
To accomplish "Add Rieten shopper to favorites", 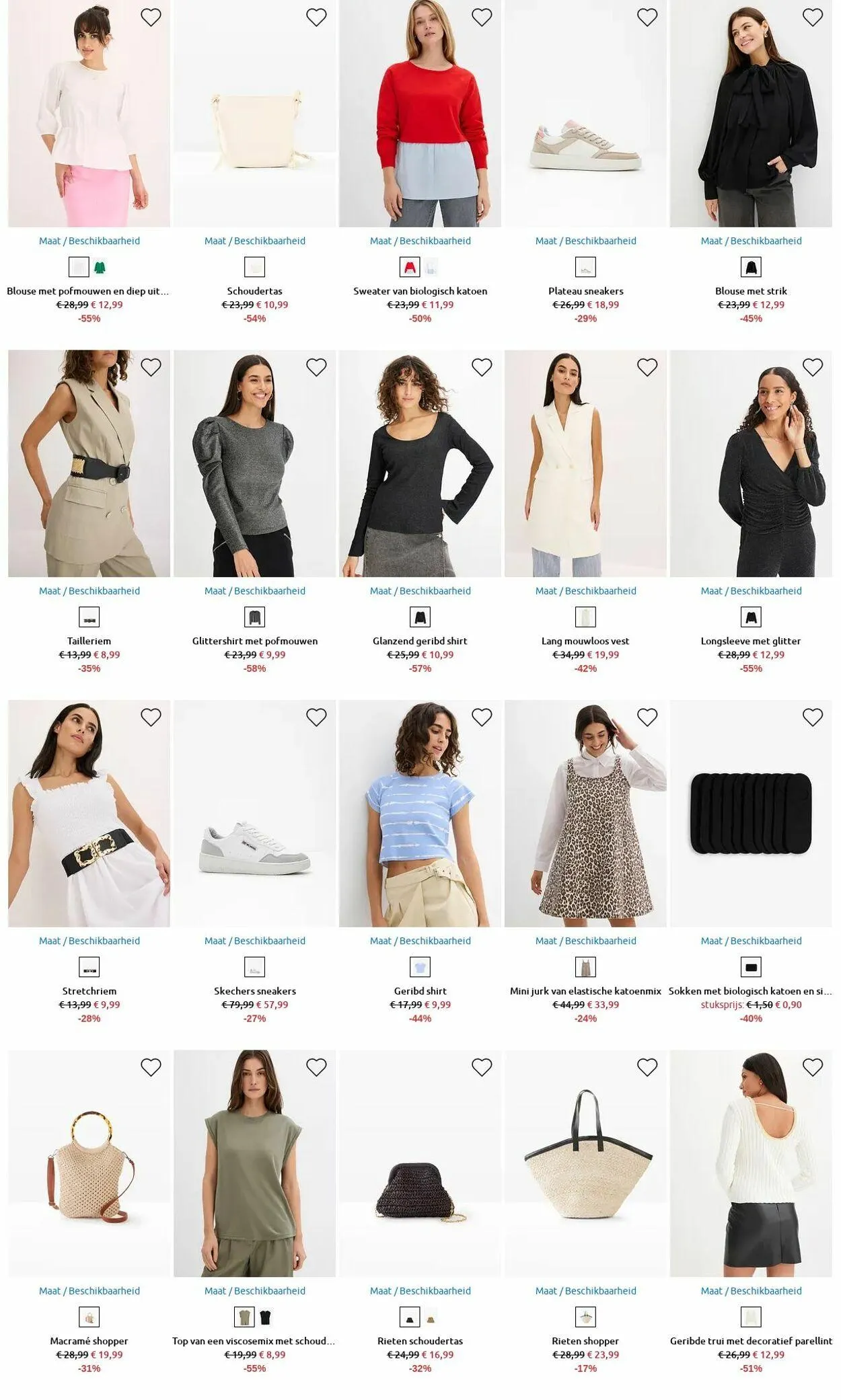I will [647, 1067].
